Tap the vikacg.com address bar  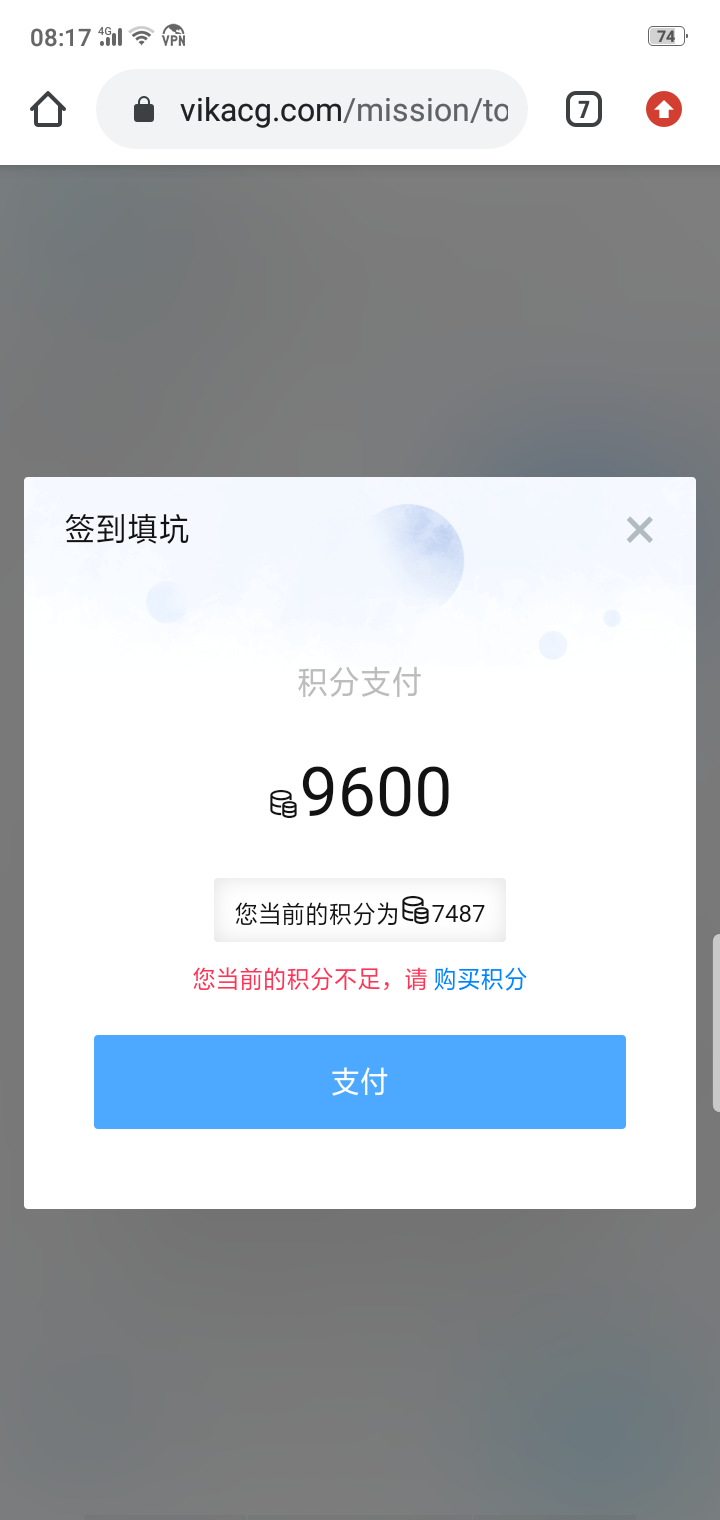[330, 110]
